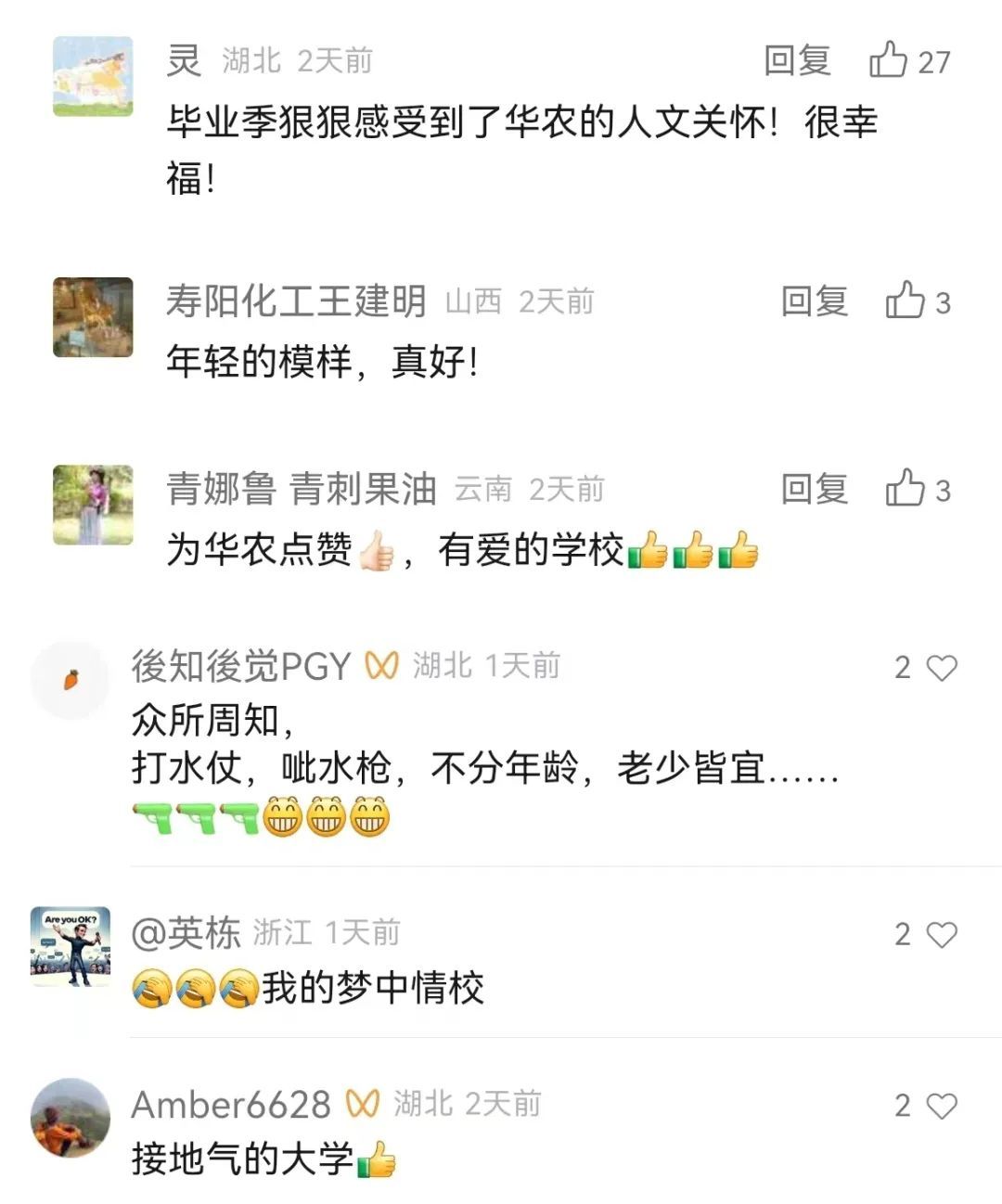
Task: Open Amber6628's profile avatar
Action: (x=71, y=1118)
